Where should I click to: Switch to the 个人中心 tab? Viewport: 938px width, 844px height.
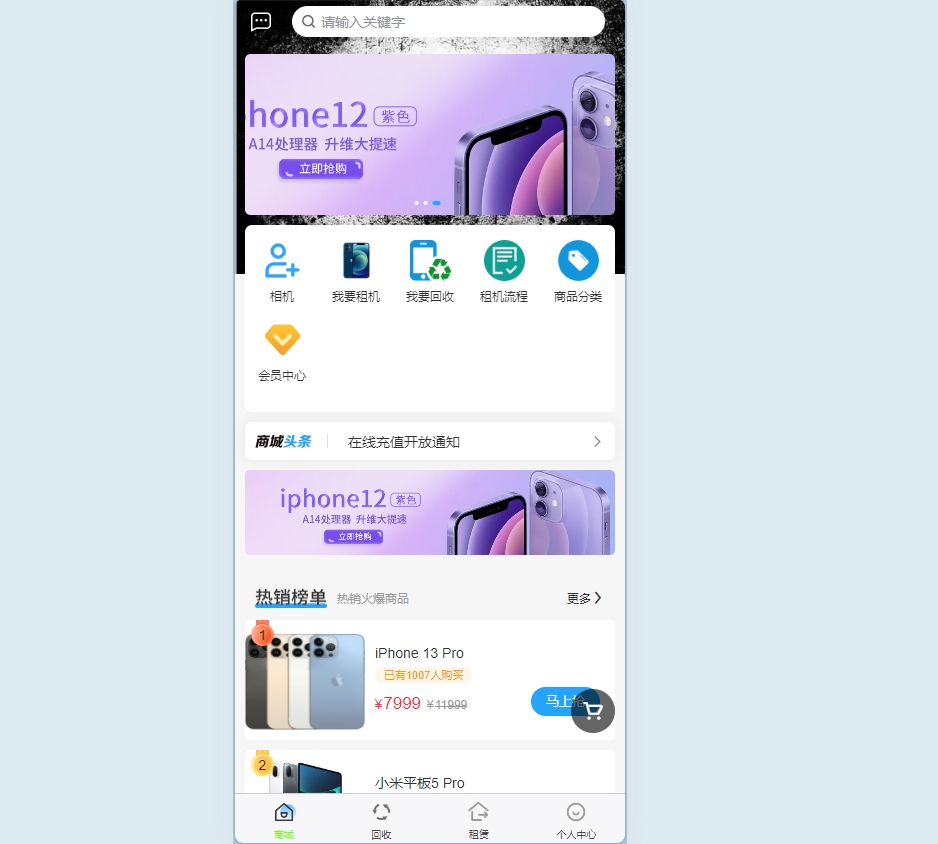click(576, 820)
